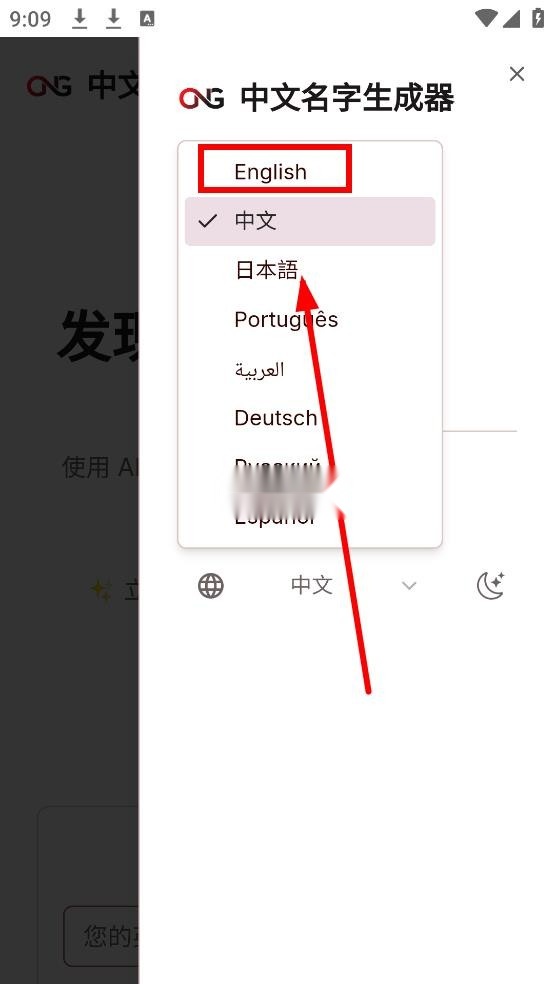Change language to Deutsch
This screenshot has width=554, height=984.
click(309, 418)
